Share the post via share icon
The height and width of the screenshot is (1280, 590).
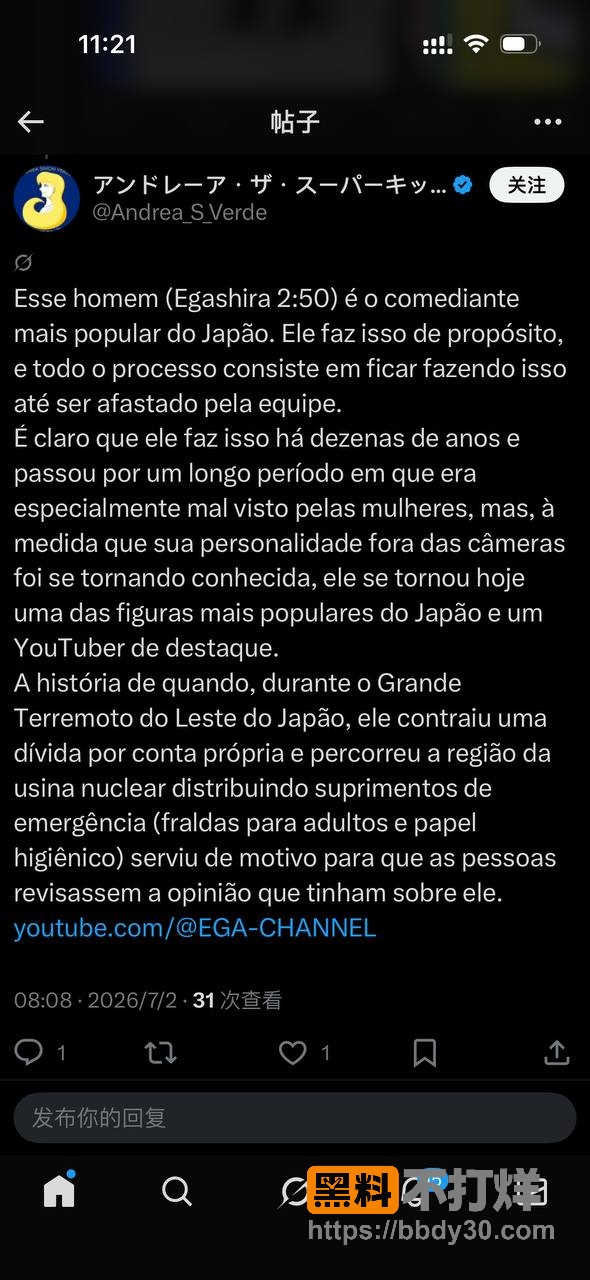[x=556, y=1052]
